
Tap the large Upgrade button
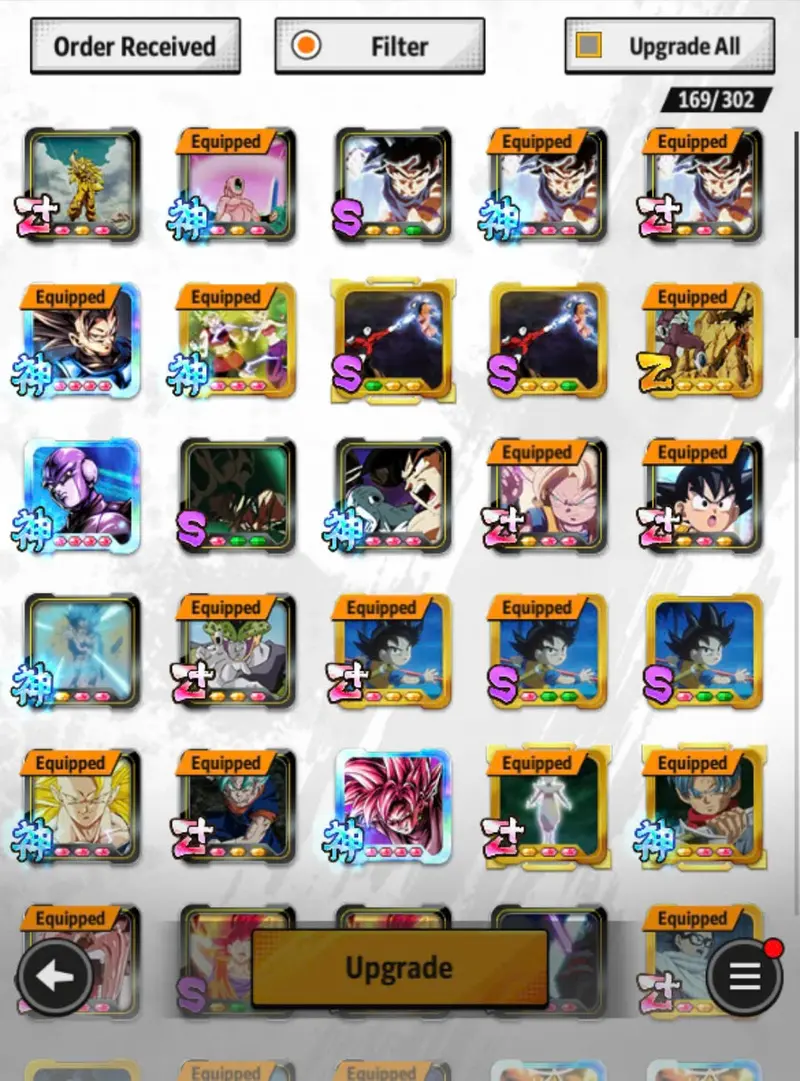pyautogui.click(x=399, y=968)
